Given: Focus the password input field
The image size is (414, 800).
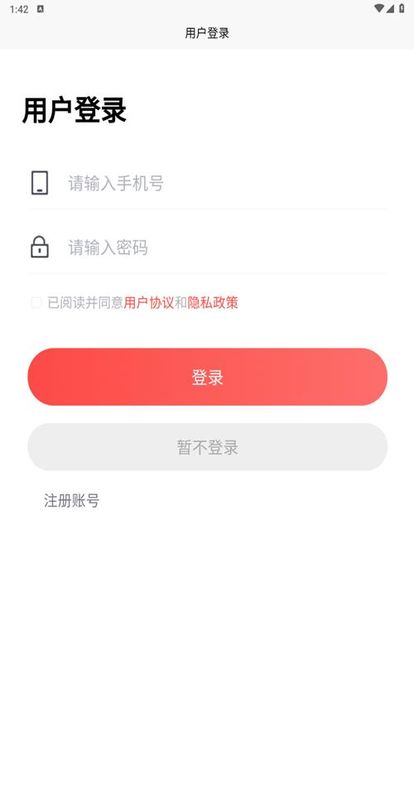Looking at the screenshot, I should click(x=226, y=247).
